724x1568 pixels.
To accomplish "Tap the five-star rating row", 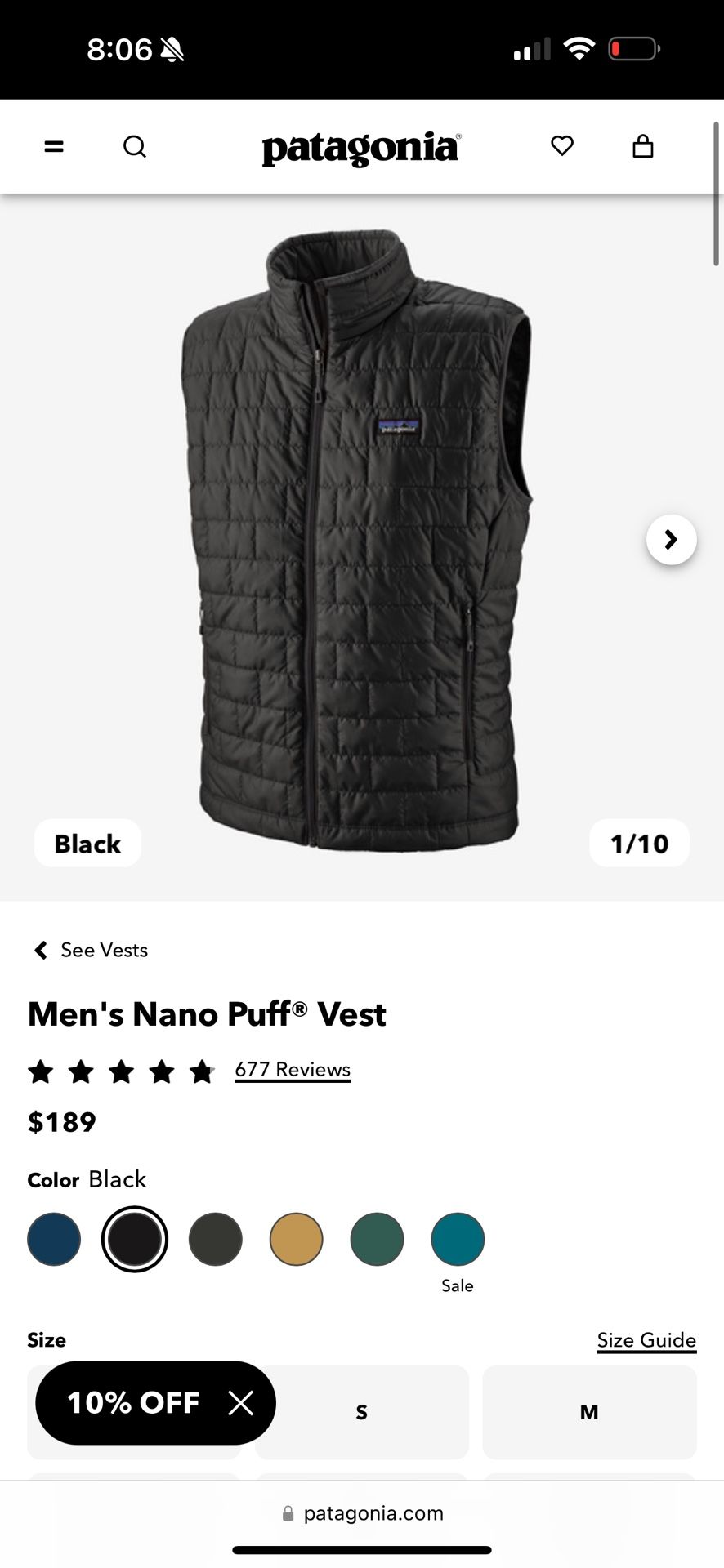I will coord(121,1071).
